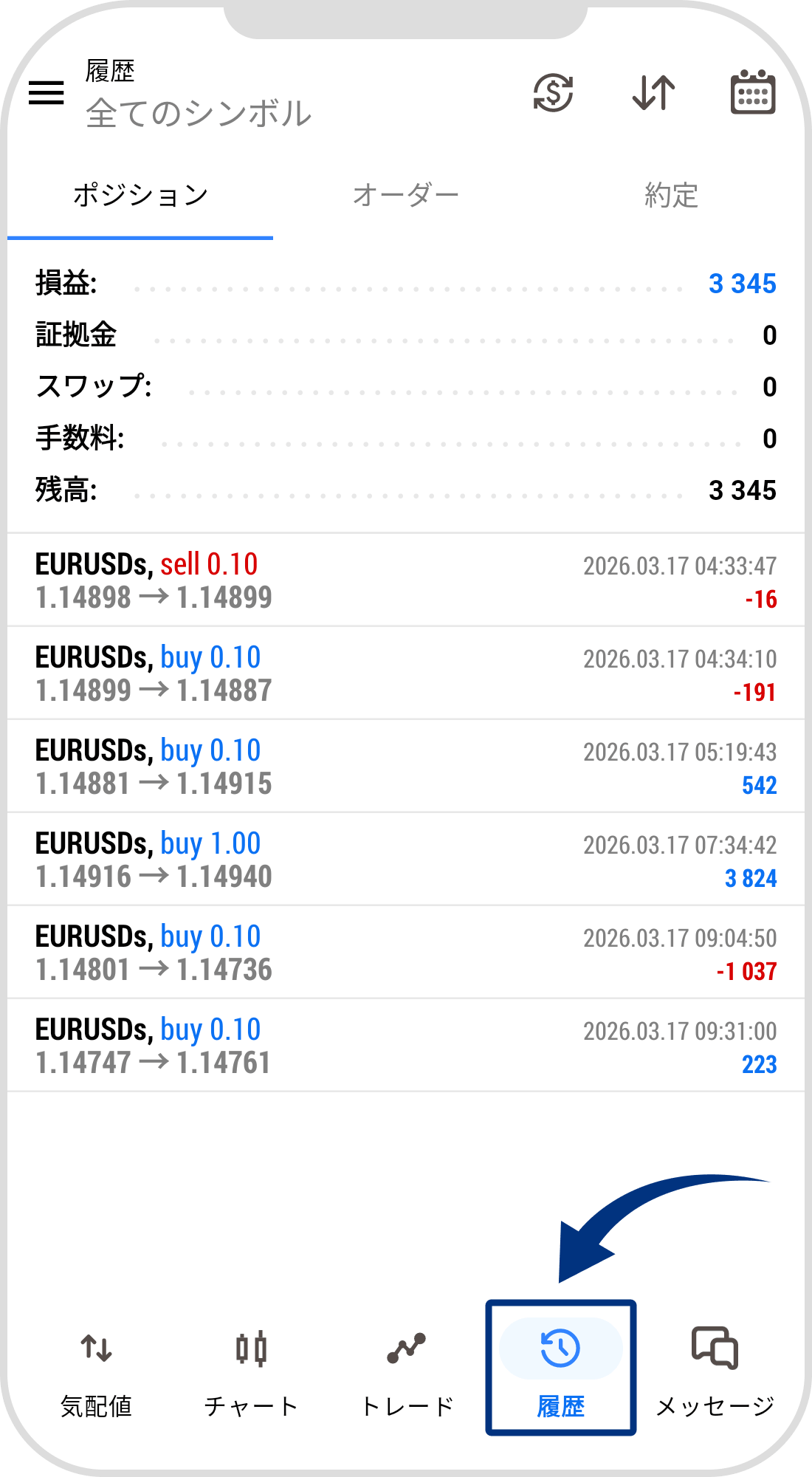The image size is (812, 1477).
Task: Switch to the 約定 tab
Action: [x=671, y=196]
